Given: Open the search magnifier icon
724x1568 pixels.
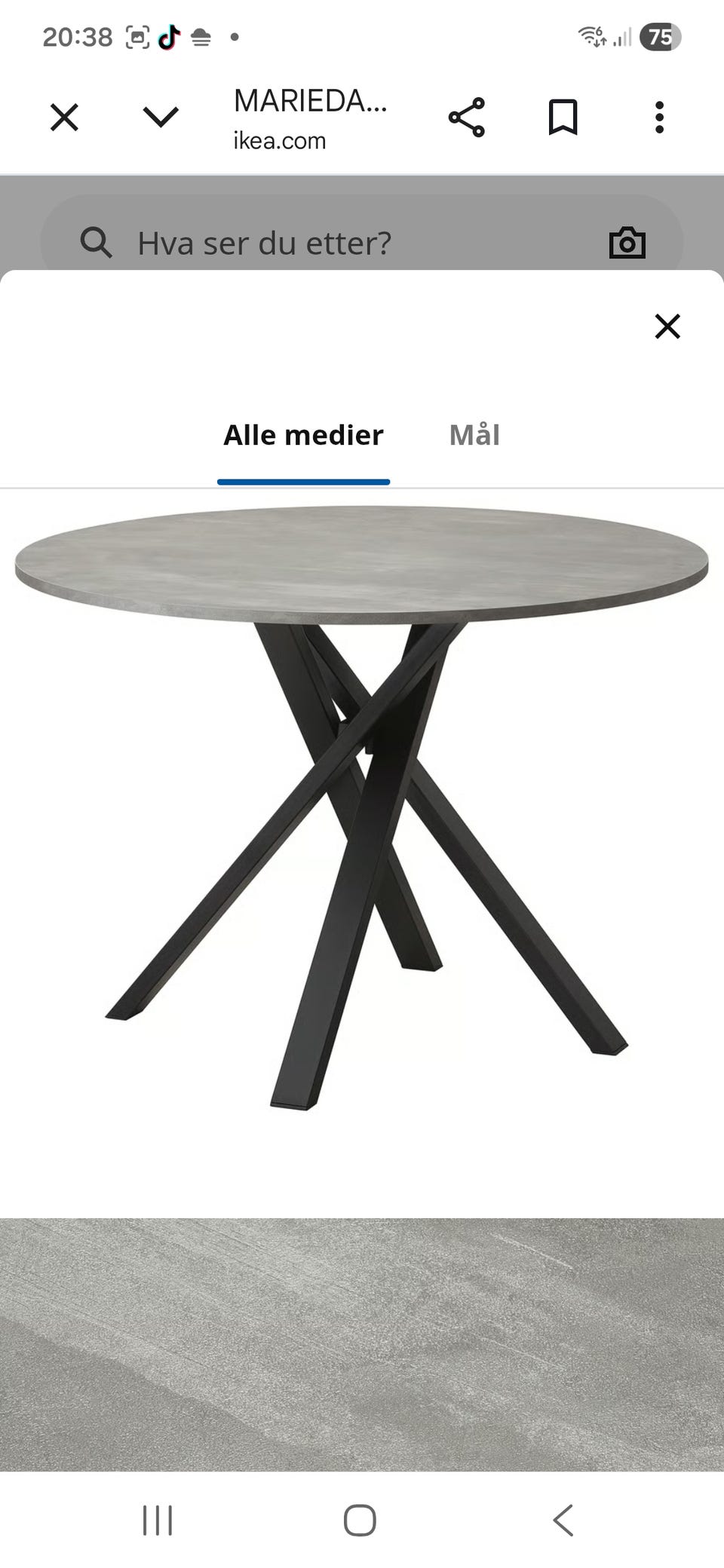Looking at the screenshot, I should tap(96, 242).
